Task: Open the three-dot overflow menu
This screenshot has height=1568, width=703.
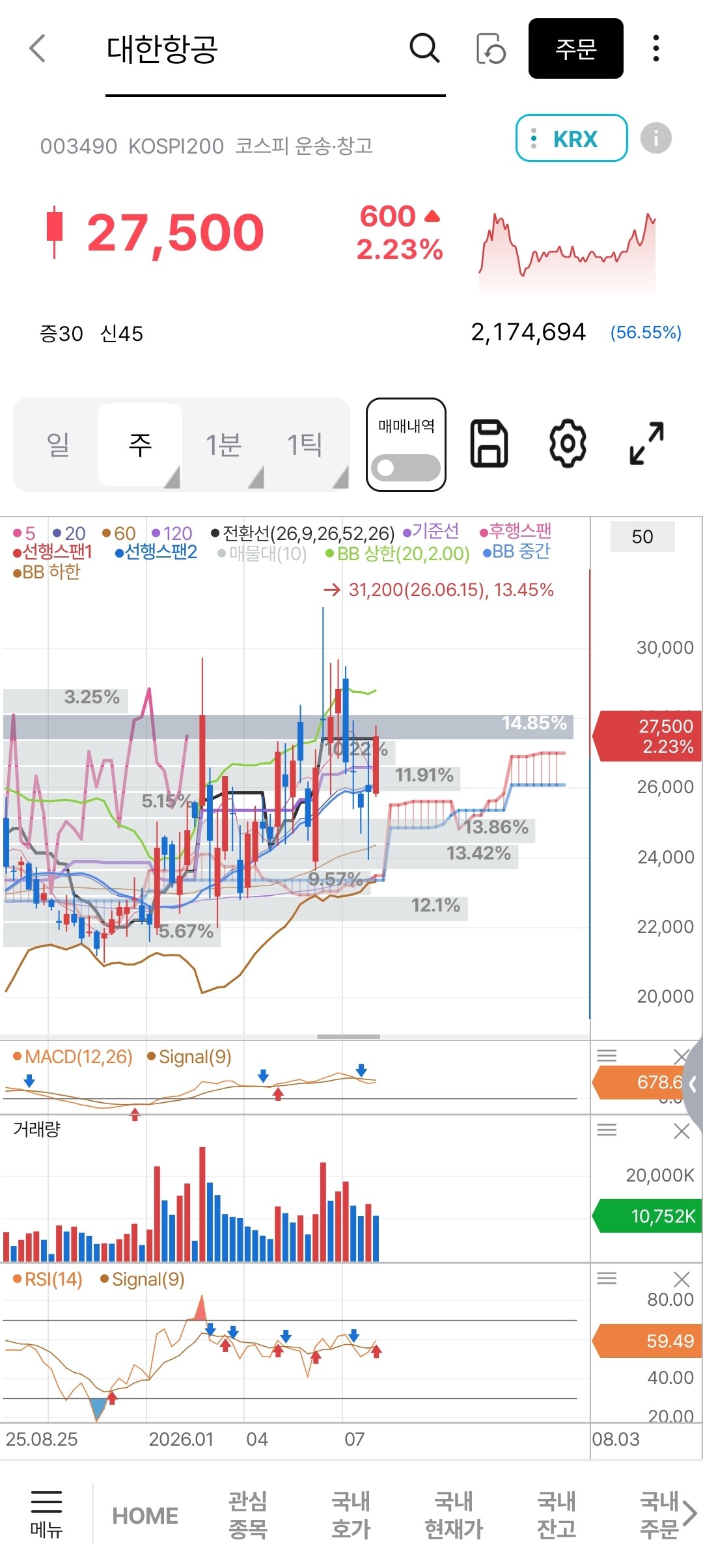Action: pos(655,48)
